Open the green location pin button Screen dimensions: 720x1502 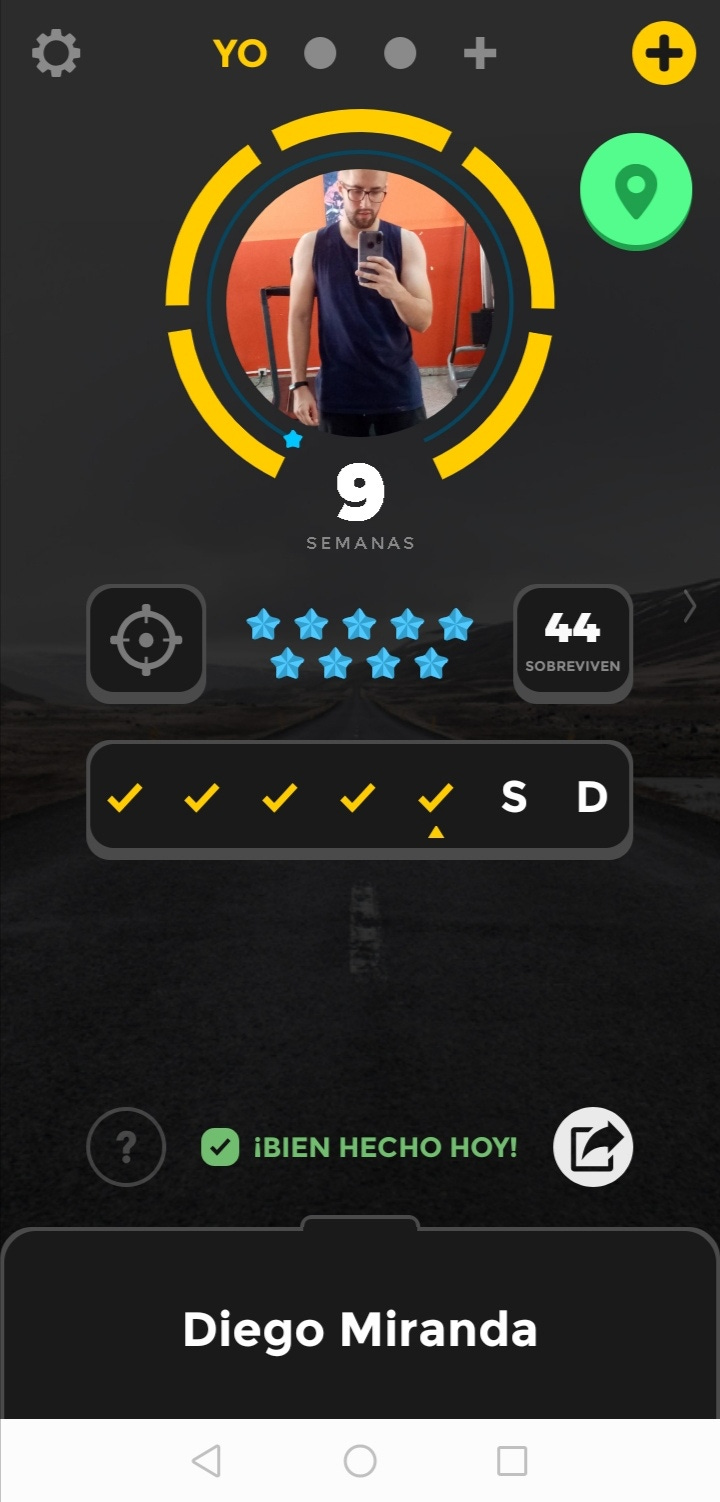[636, 190]
